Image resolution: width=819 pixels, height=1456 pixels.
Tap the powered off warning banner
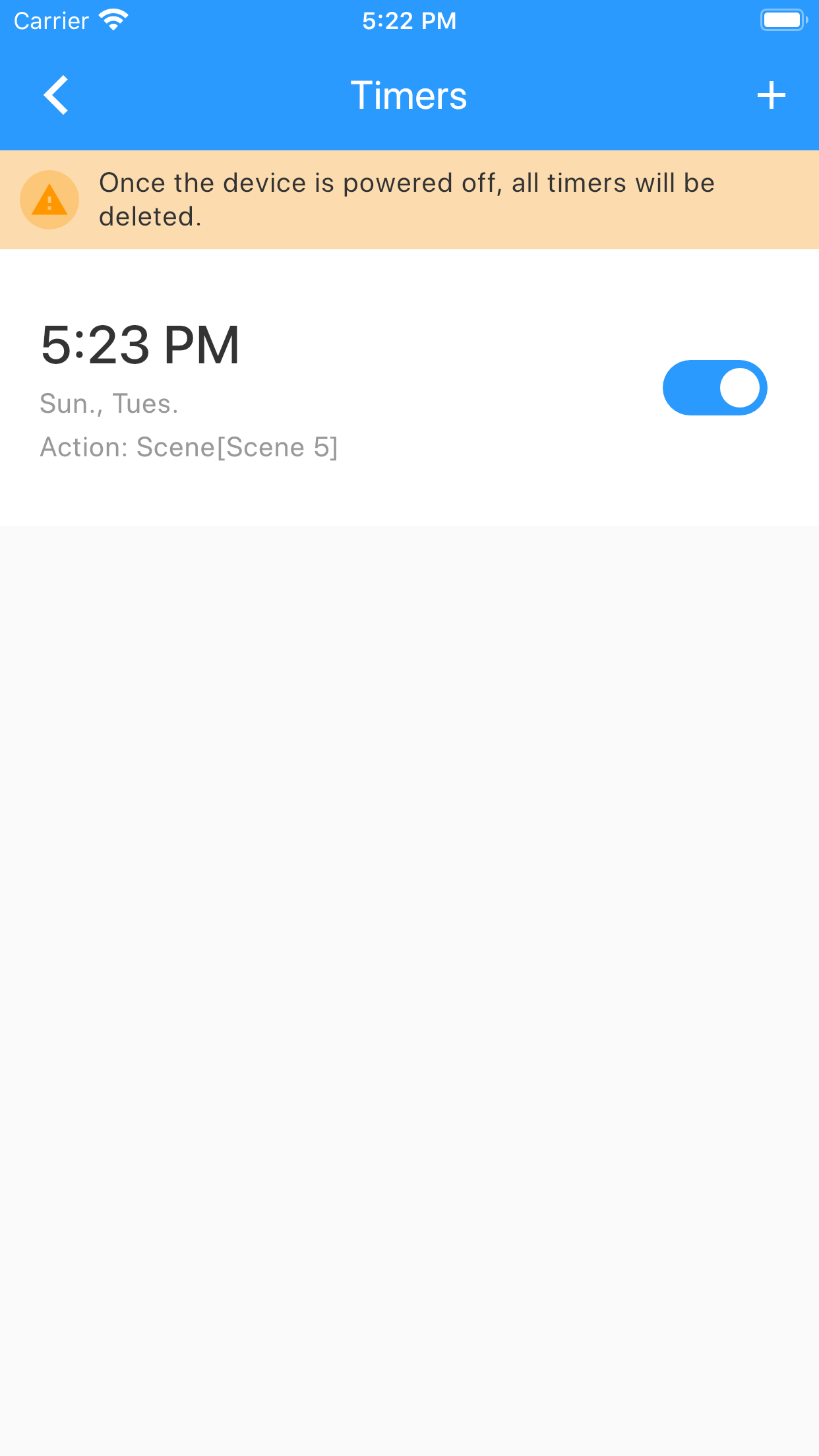(x=409, y=199)
